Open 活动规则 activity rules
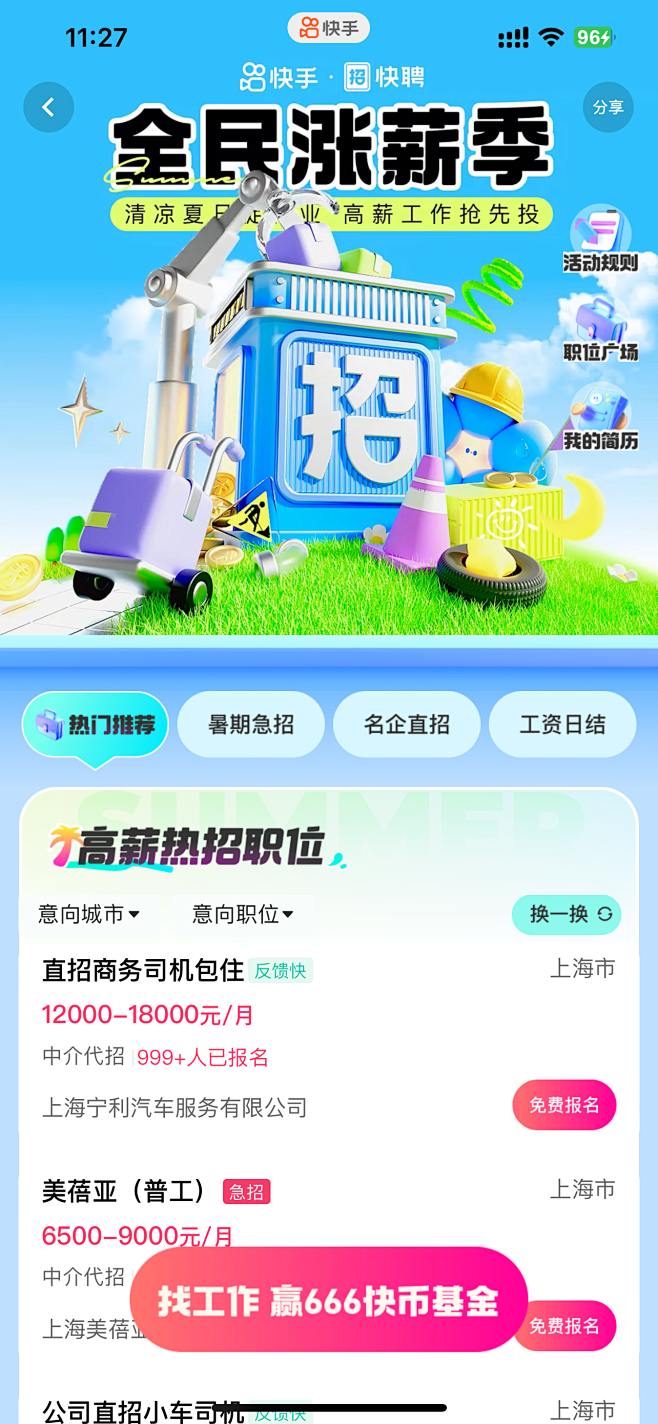The image size is (658, 1424). click(600, 241)
